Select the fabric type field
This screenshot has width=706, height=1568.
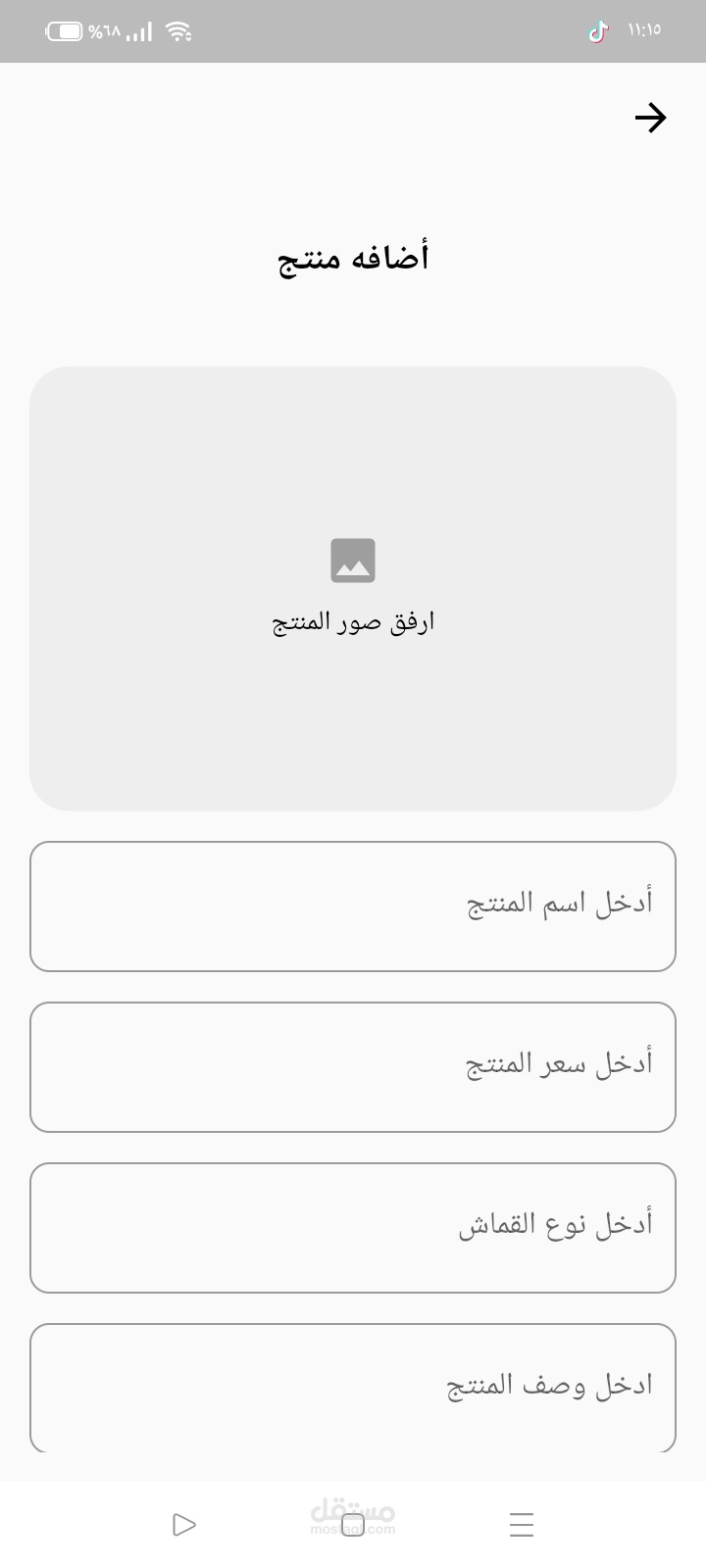tap(353, 1228)
